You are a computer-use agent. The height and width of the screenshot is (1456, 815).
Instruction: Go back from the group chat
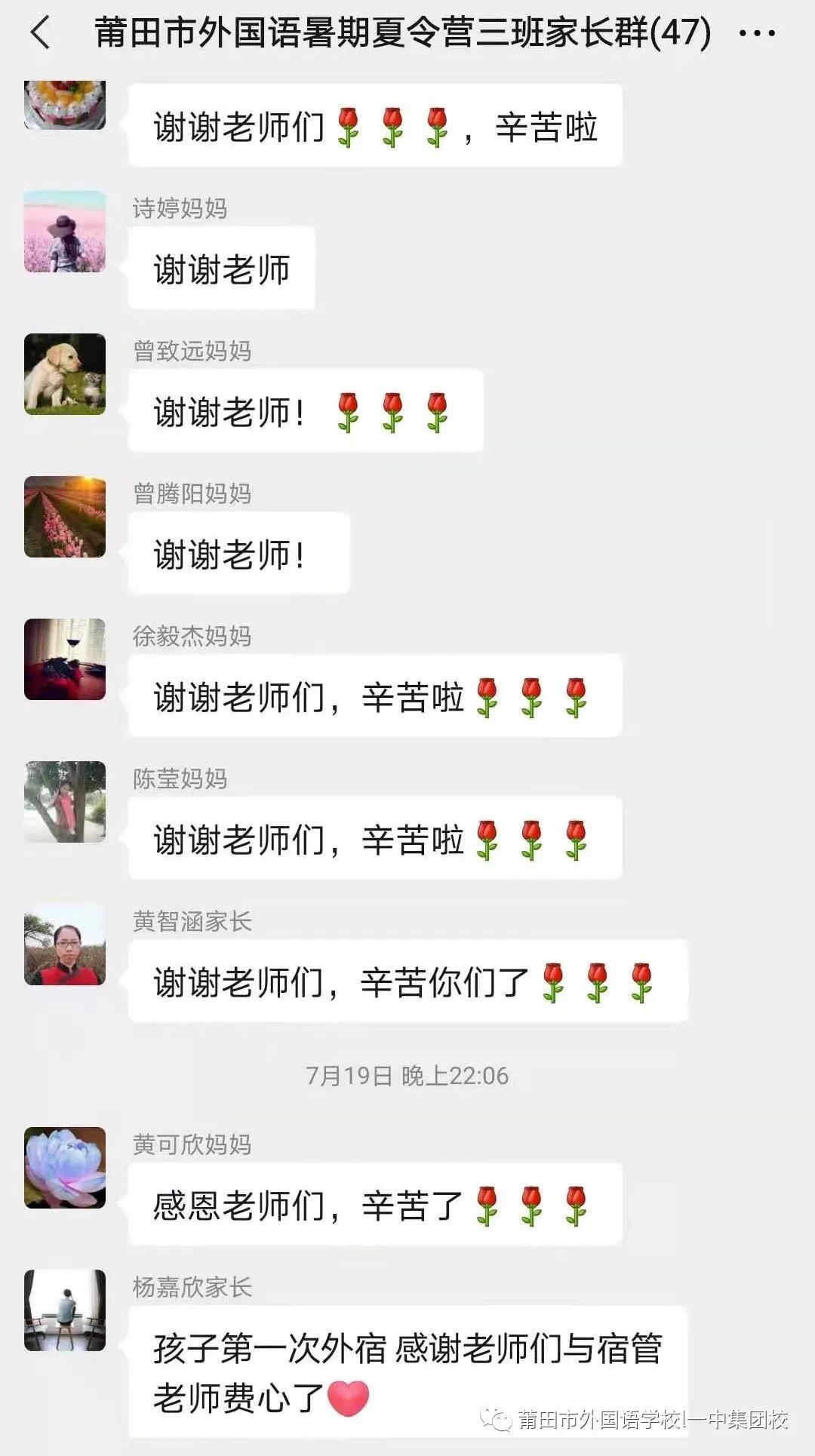41,33
